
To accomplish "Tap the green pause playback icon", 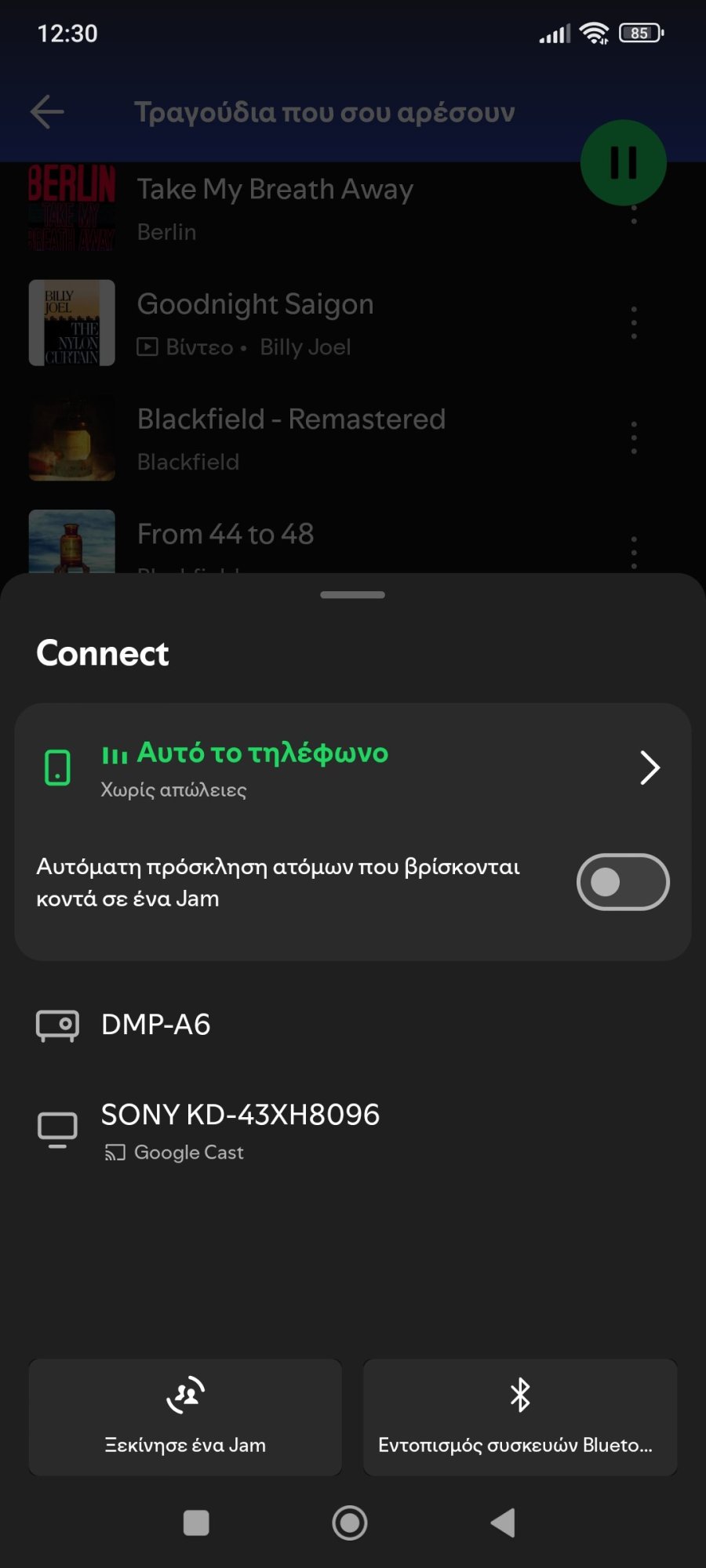I will click(622, 161).
